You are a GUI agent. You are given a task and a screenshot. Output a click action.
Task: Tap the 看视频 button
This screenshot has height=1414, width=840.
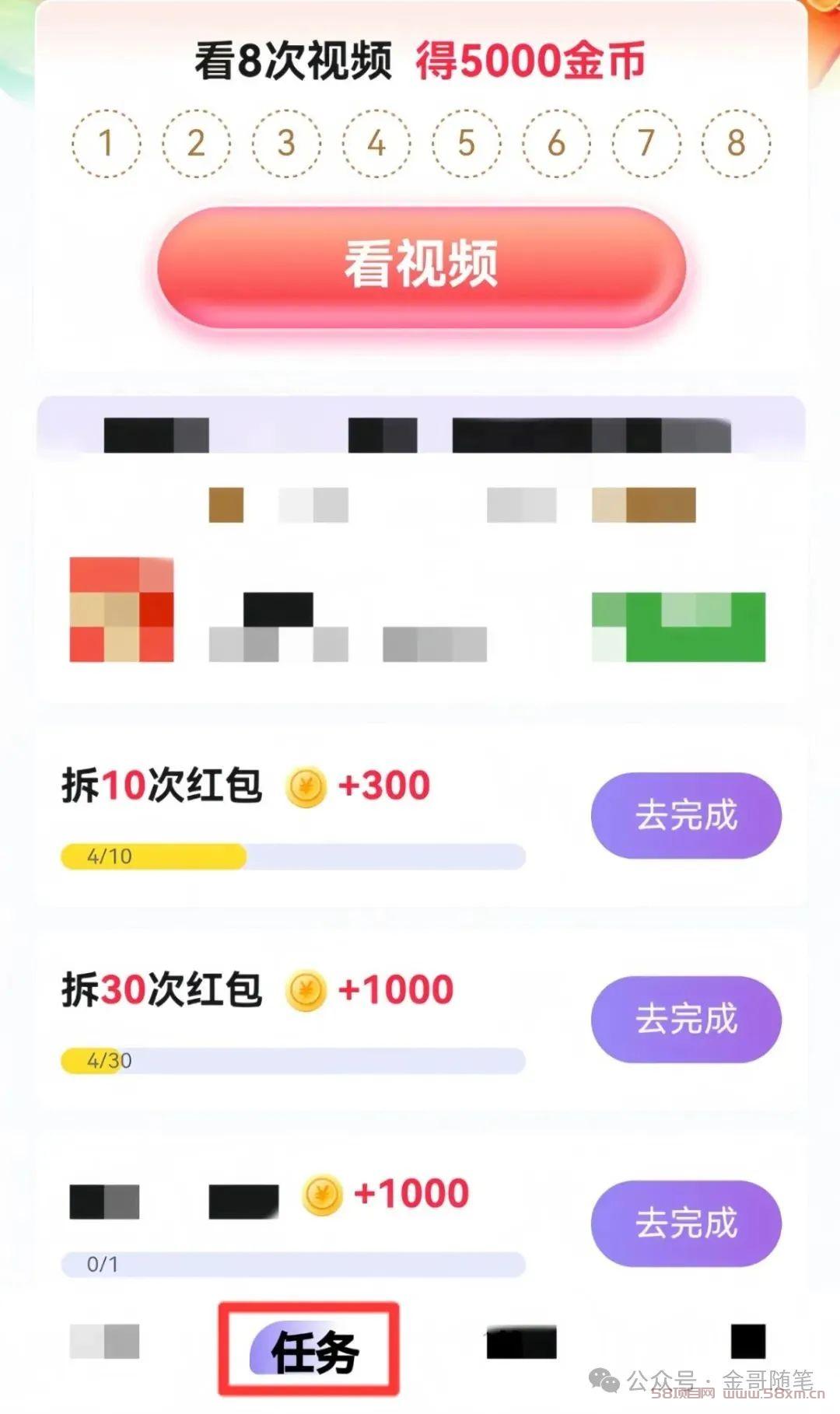[x=421, y=266]
